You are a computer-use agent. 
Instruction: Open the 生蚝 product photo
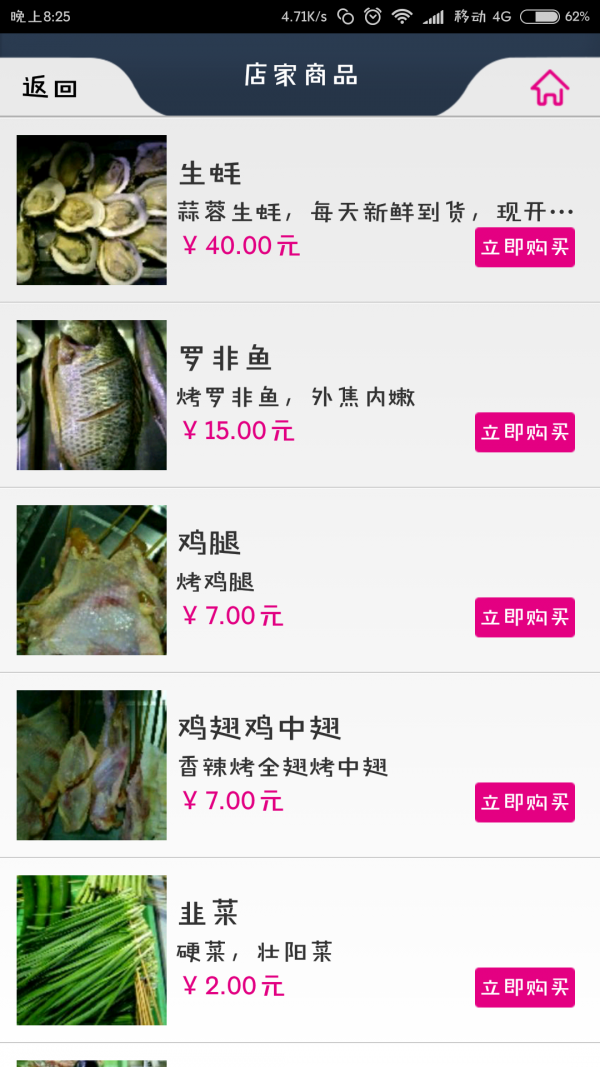(x=92, y=210)
